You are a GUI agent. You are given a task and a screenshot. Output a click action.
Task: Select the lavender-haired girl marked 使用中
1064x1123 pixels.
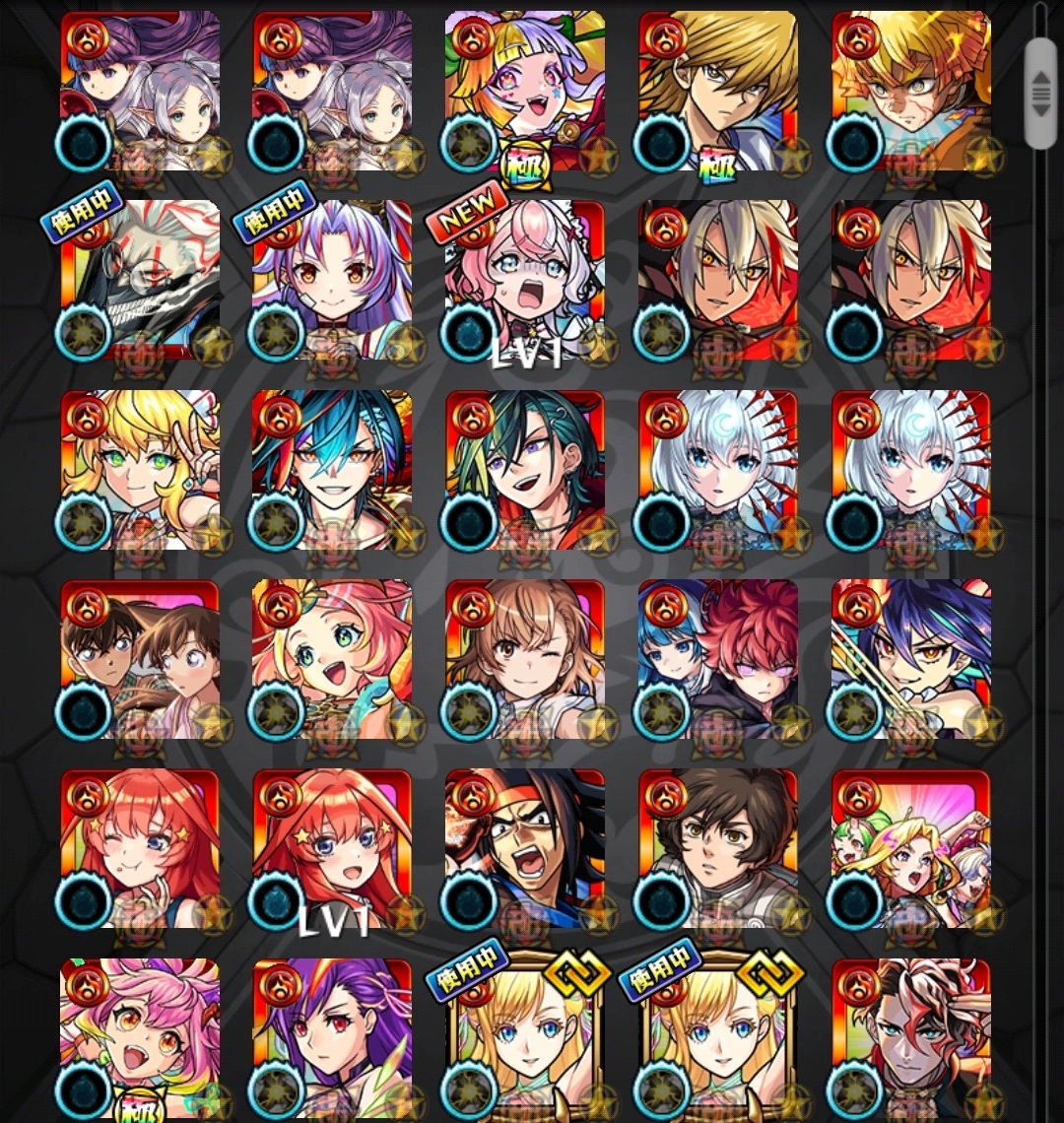click(x=332, y=281)
